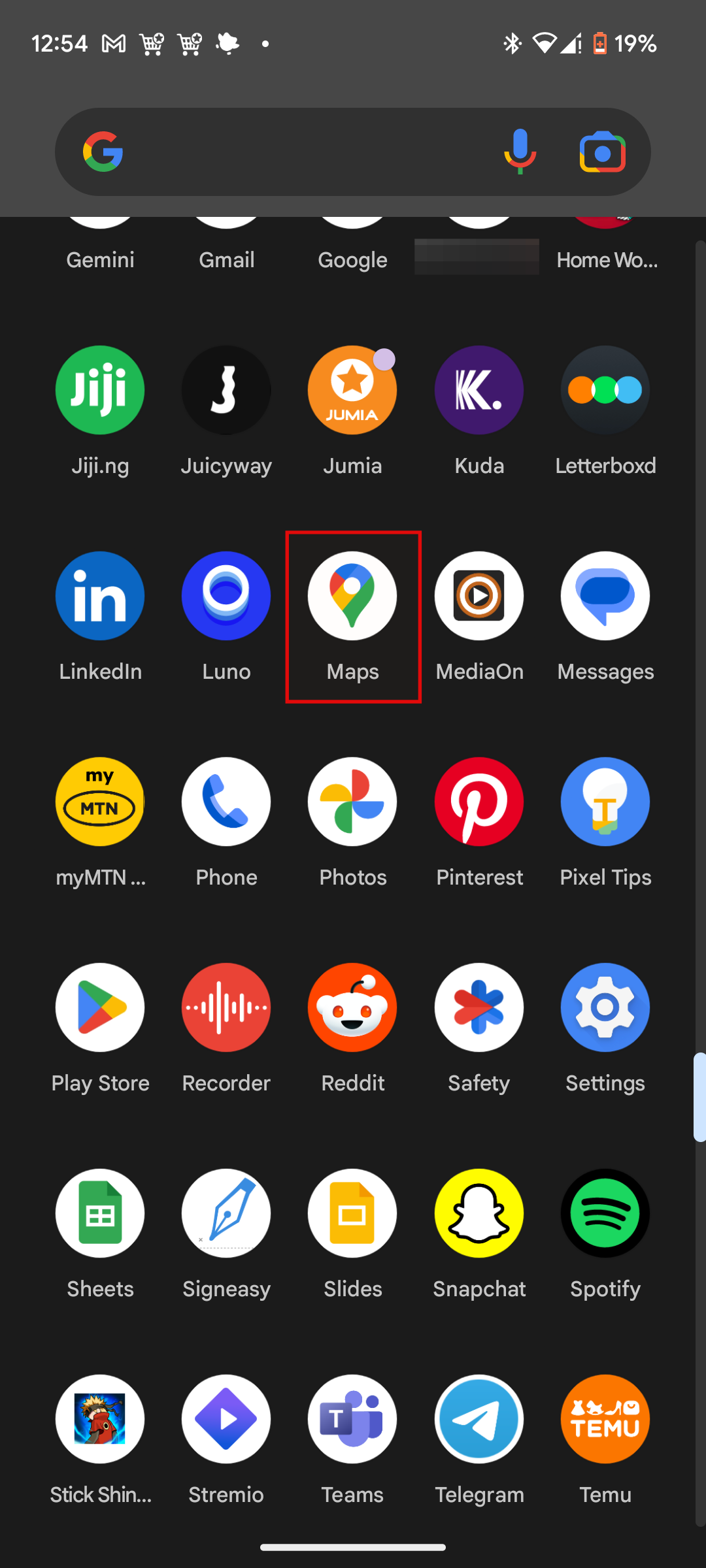Open the Jiji.ng app

(100, 391)
